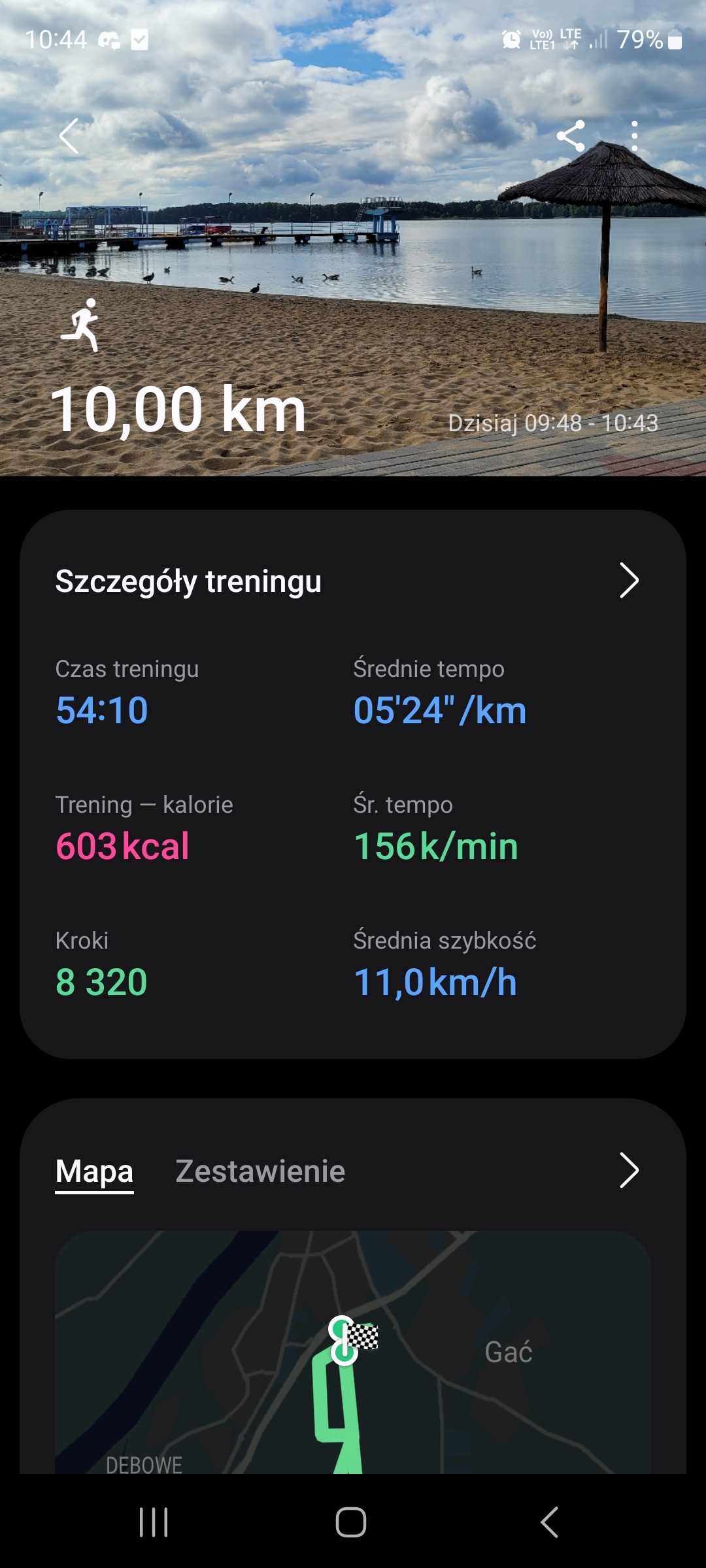Share this 10,00 km workout

570,136
